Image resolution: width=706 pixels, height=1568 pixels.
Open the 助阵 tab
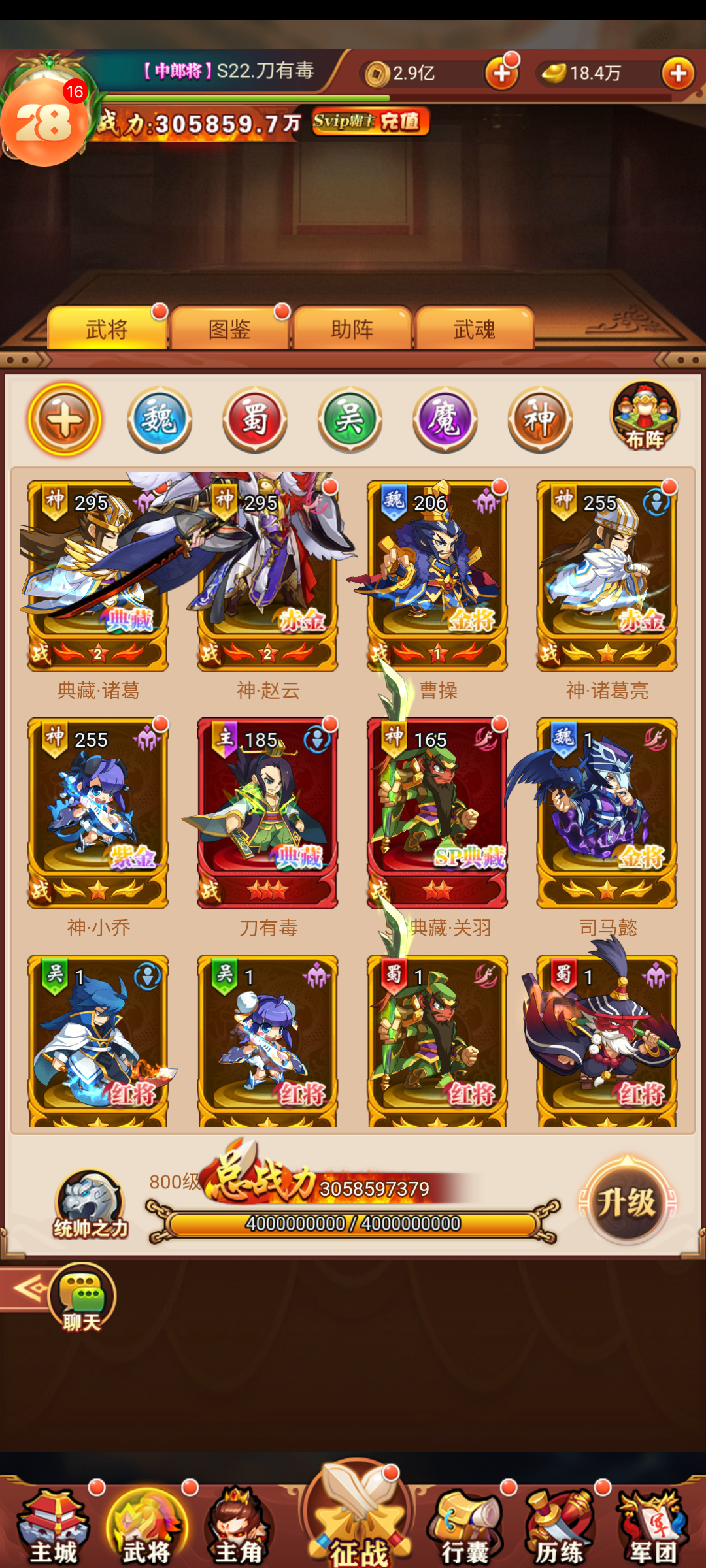coord(352,329)
